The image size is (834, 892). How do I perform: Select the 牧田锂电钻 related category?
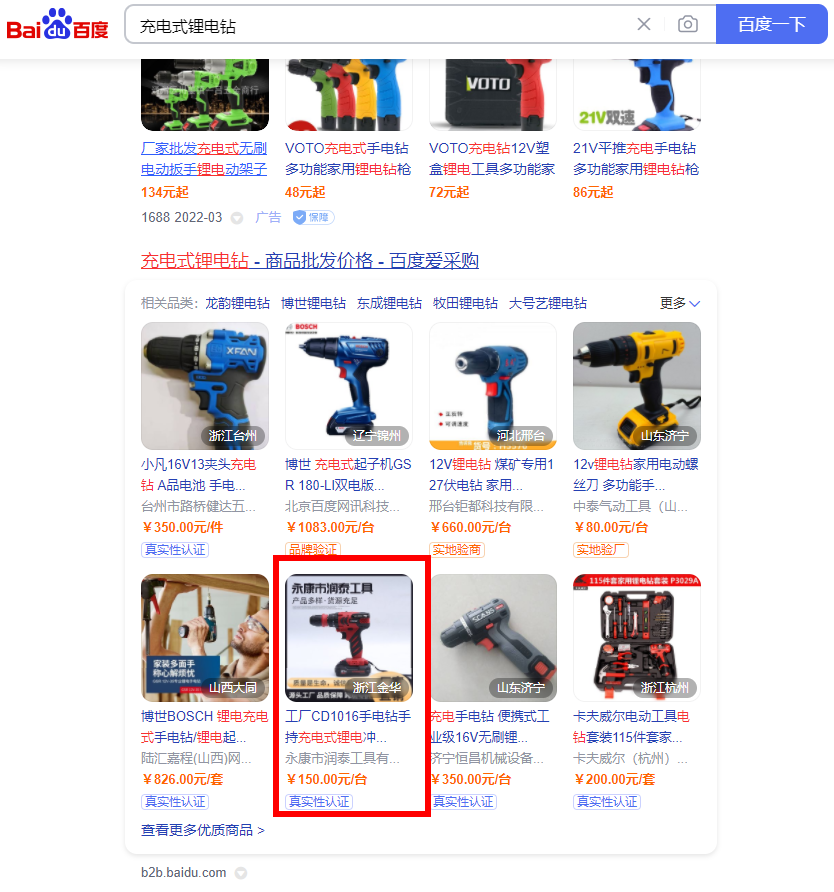click(x=465, y=303)
